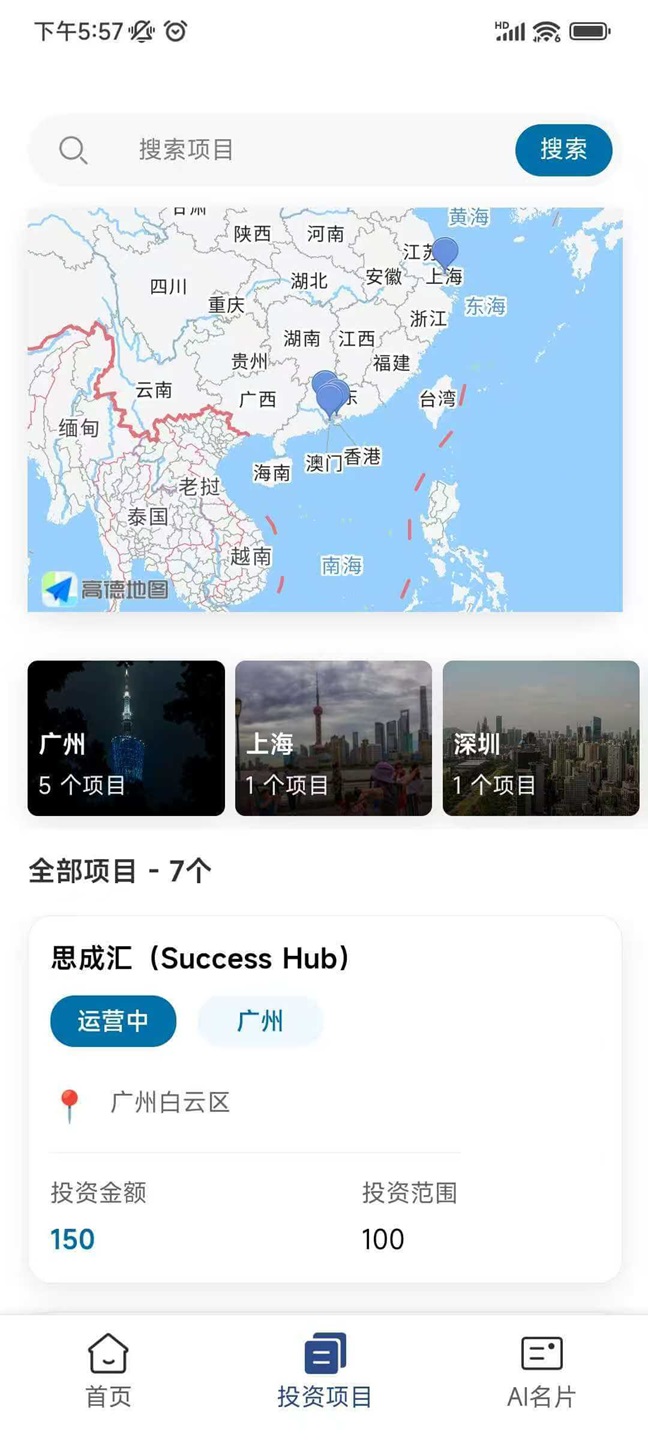Open the 思成汇 (Success Hub) project card
The width and height of the screenshot is (648, 1440).
[325, 1098]
